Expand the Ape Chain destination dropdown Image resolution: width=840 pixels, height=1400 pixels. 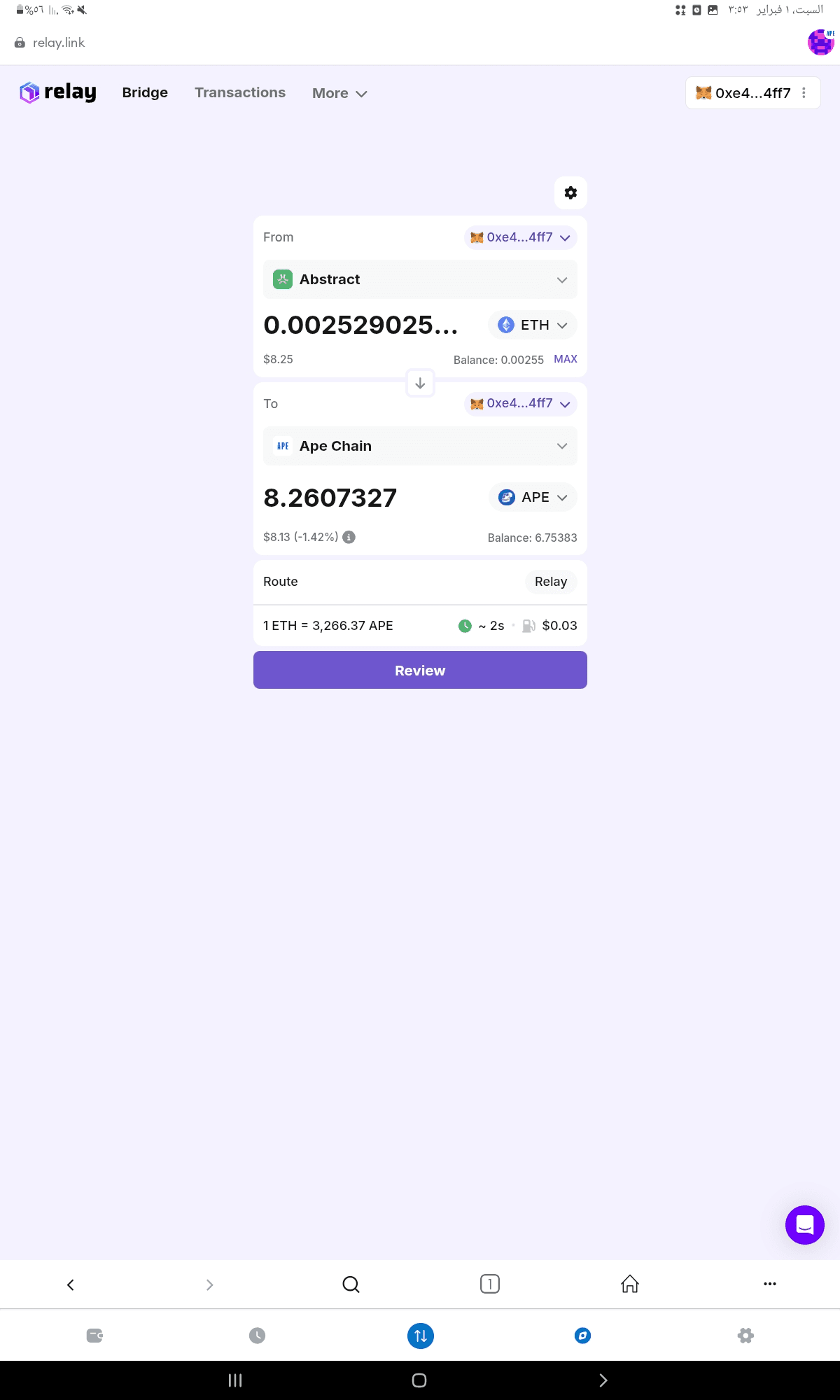point(420,446)
